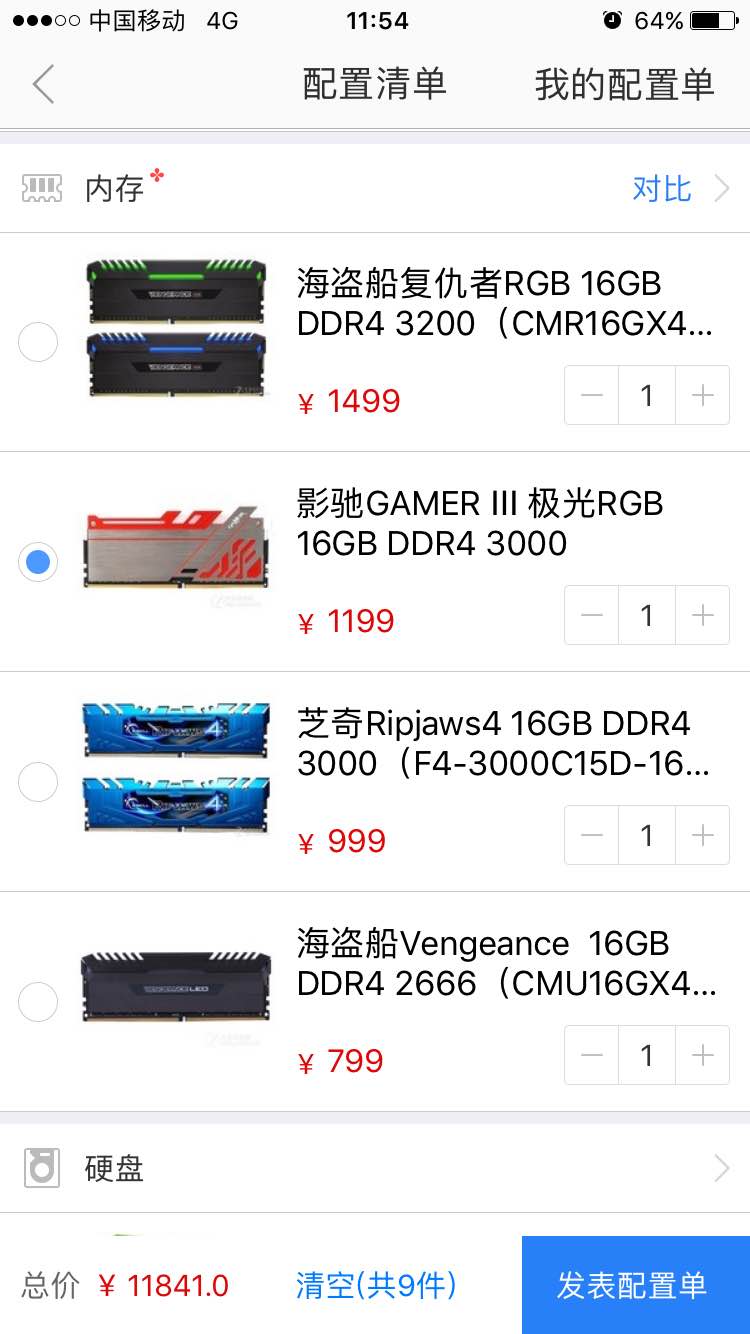The height and width of the screenshot is (1334, 750).
Task: Open the 对比 compare link for 内存
Action: click(x=662, y=189)
